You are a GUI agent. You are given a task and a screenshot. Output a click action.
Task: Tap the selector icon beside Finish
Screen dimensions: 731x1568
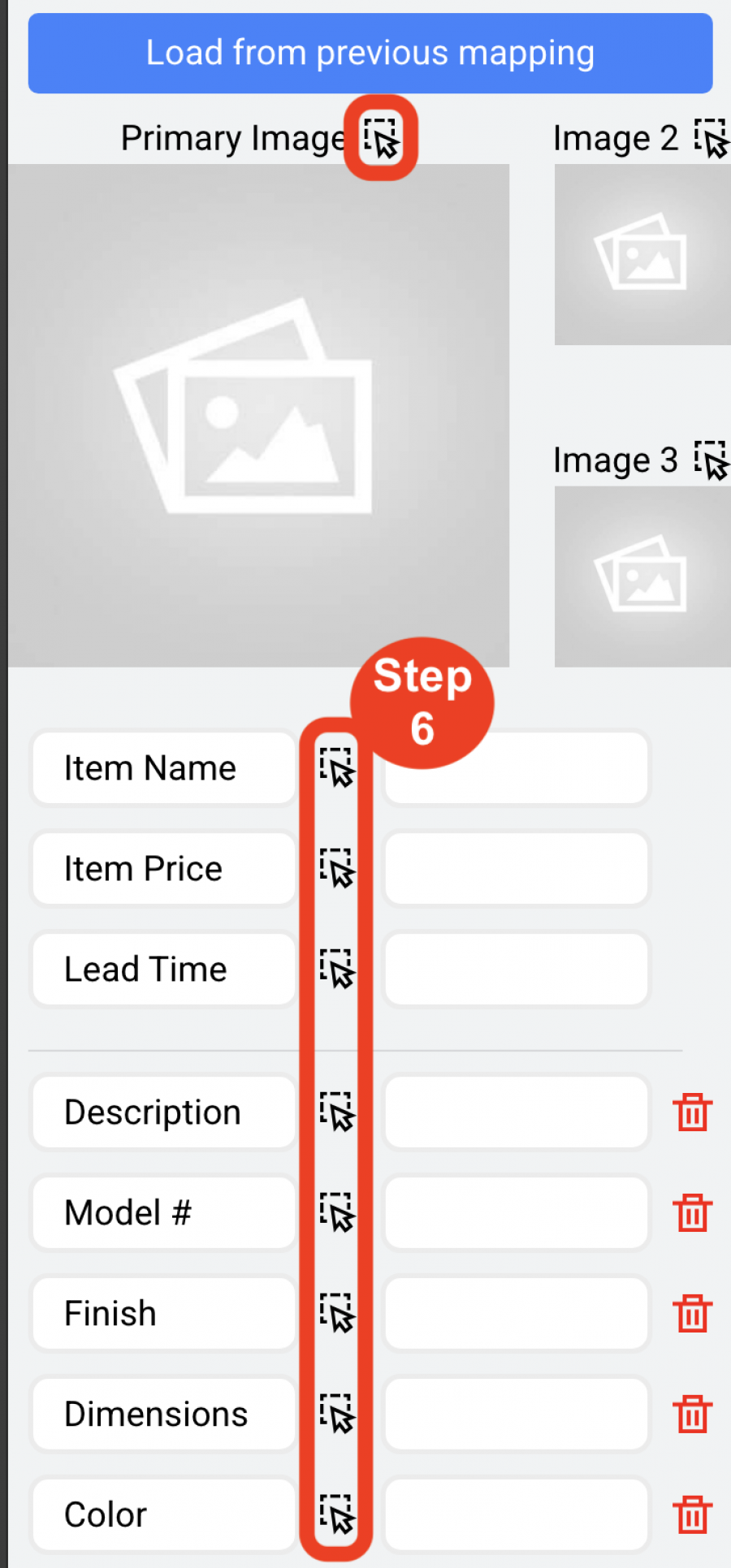336,1313
